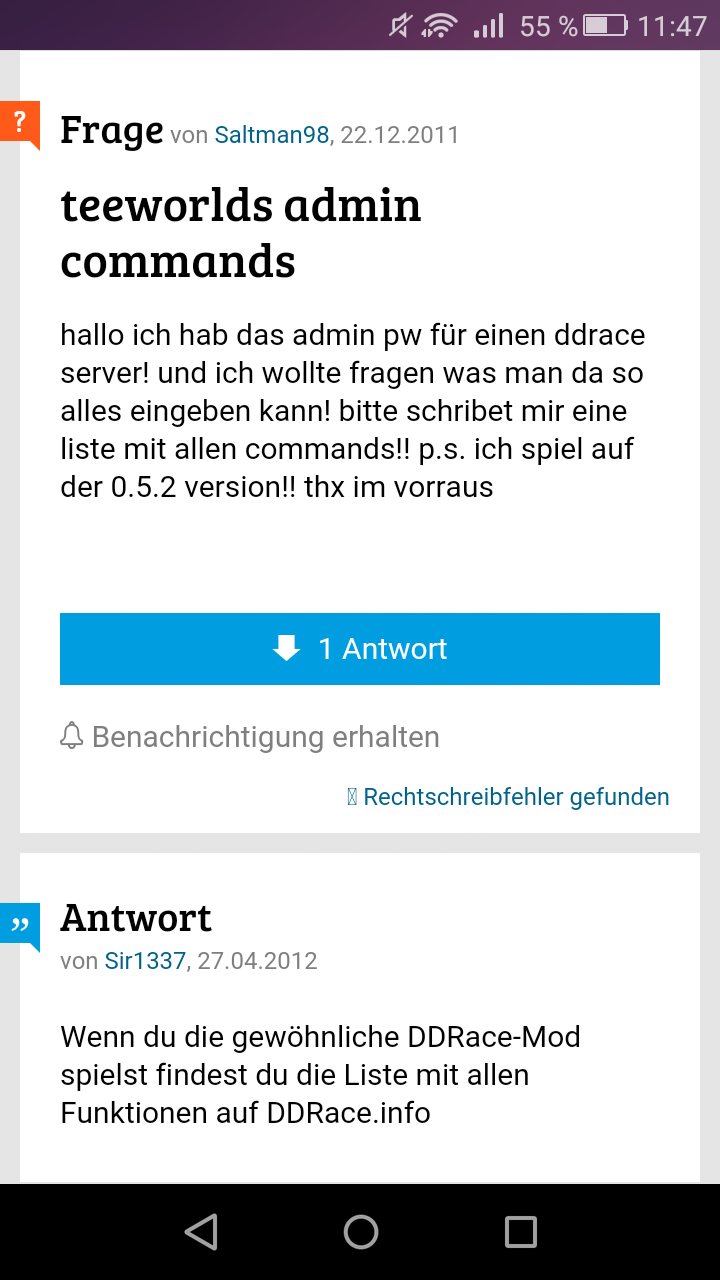720x1280 pixels.
Task: Report a spelling error via Rechtschreibfehler gefunden
Action: pos(516,796)
